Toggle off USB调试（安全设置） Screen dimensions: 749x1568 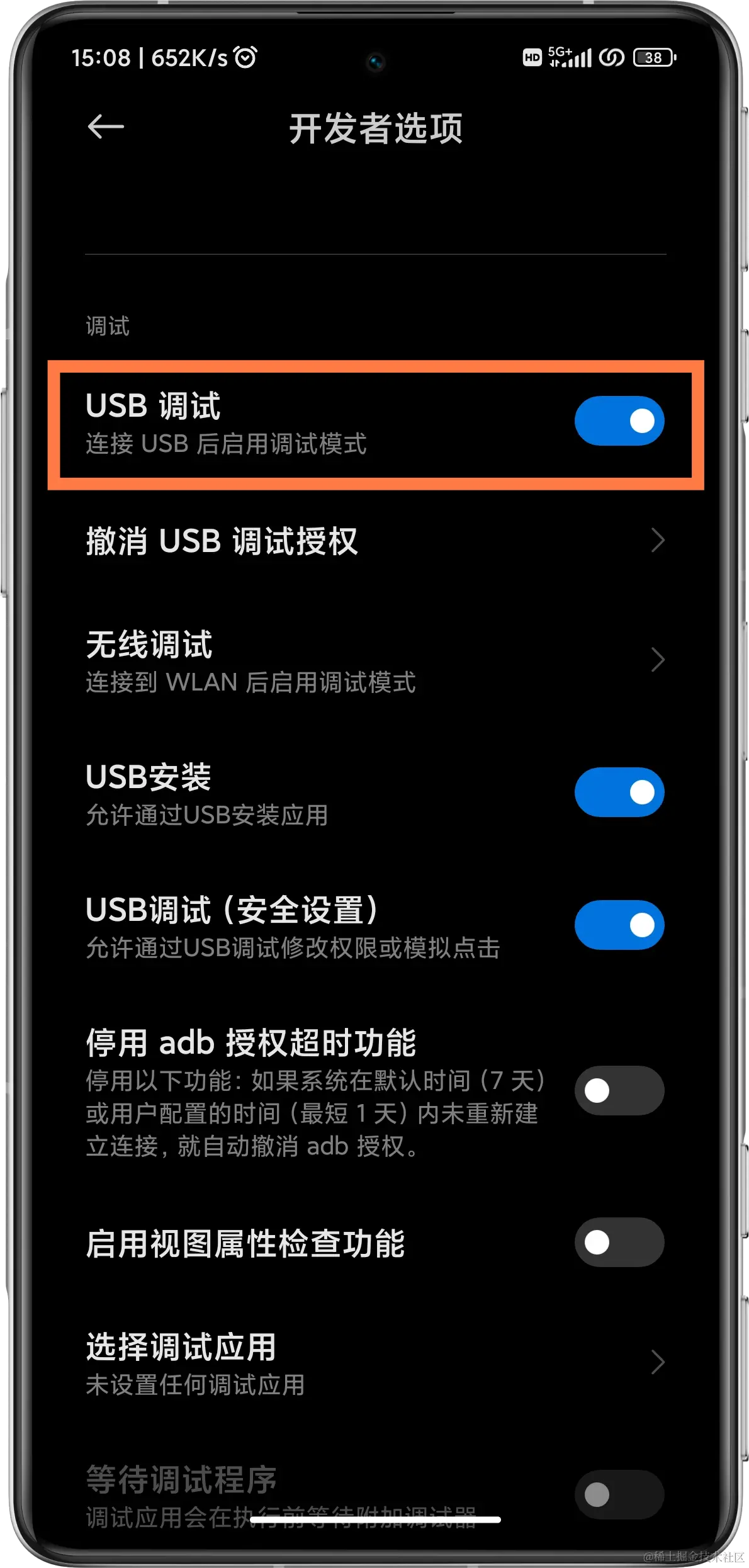coord(619,925)
